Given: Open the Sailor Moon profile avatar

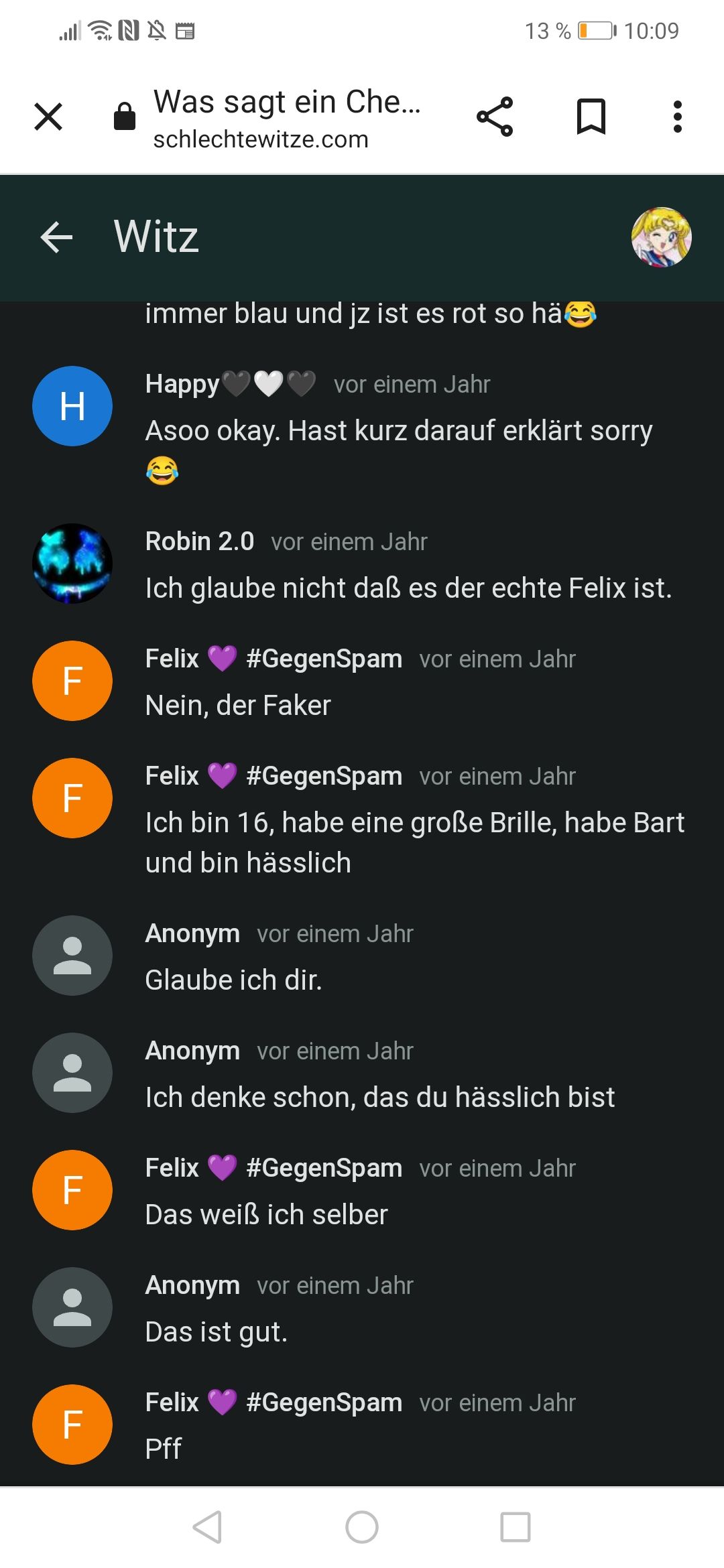Looking at the screenshot, I should 661,237.
